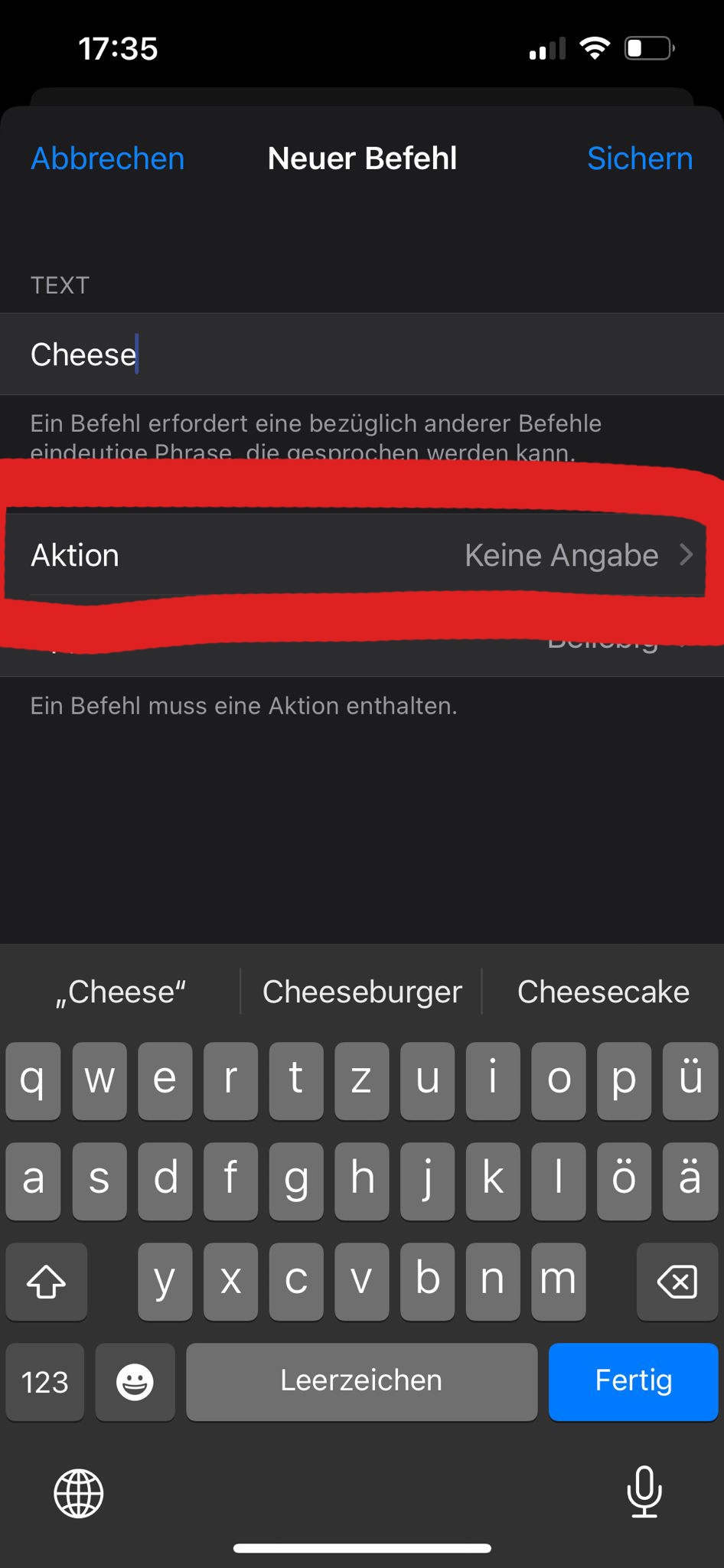Image resolution: width=724 pixels, height=1568 pixels.
Task: Start dictation with the microphone icon
Action: [644, 1491]
